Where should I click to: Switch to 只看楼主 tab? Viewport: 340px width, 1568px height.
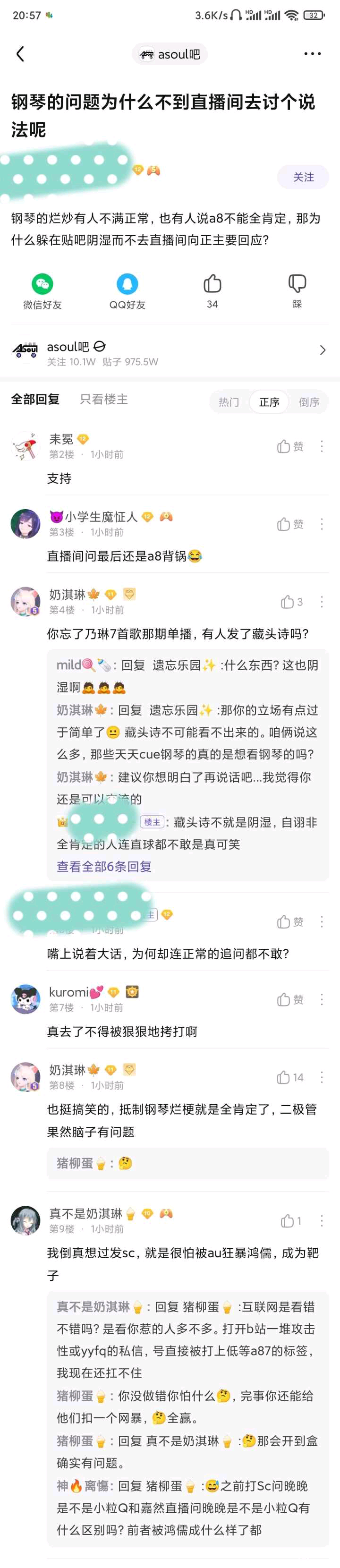click(x=104, y=399)
